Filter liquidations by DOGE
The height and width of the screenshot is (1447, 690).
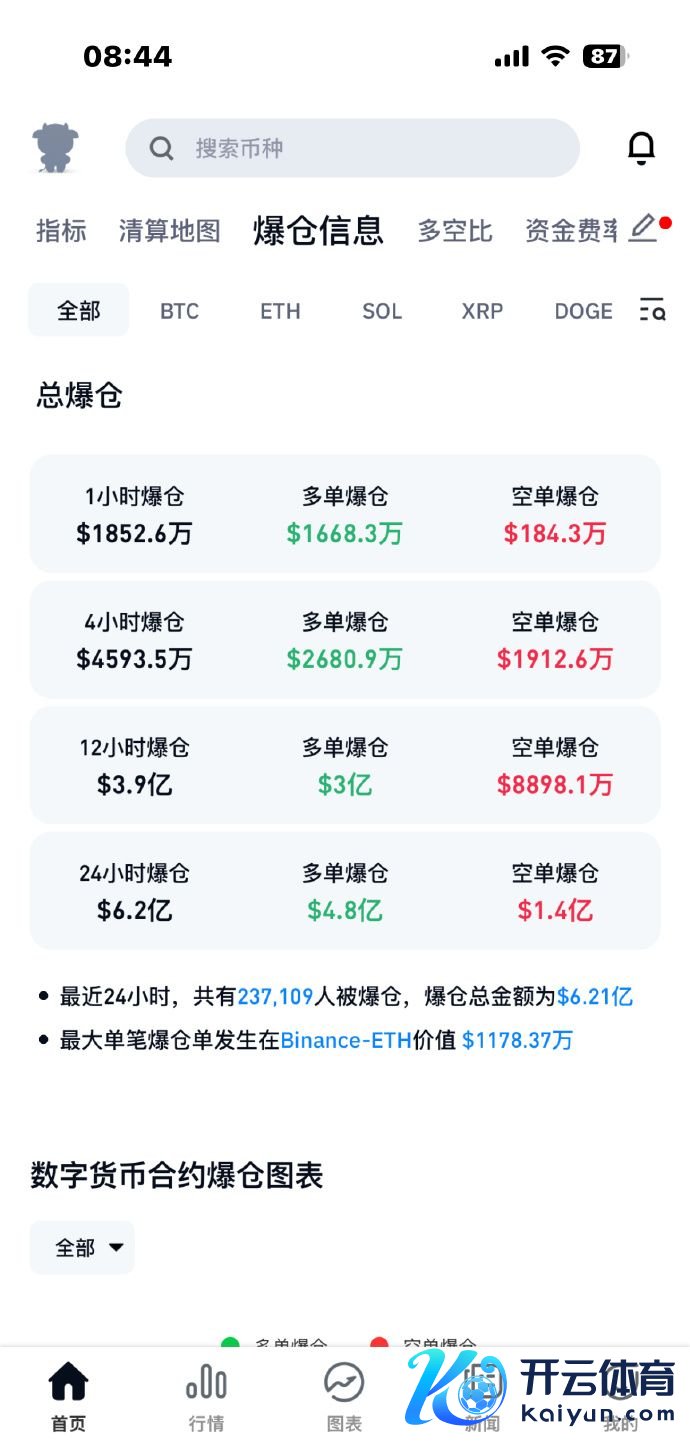click(x=583, y=311)
